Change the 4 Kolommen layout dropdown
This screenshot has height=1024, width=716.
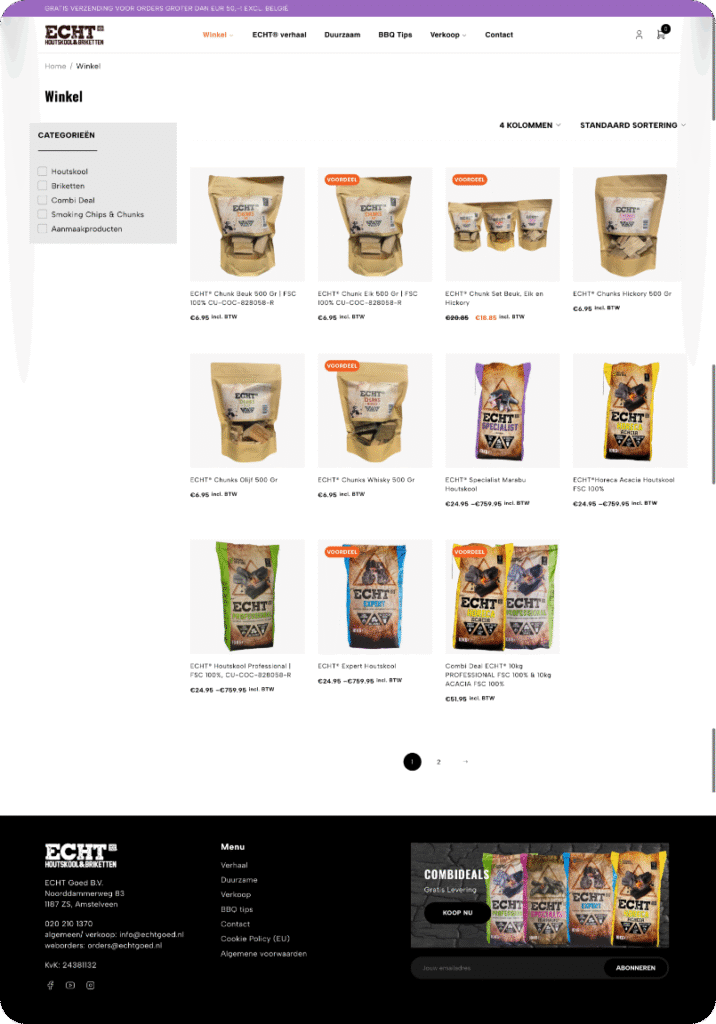tap(530, 125)
